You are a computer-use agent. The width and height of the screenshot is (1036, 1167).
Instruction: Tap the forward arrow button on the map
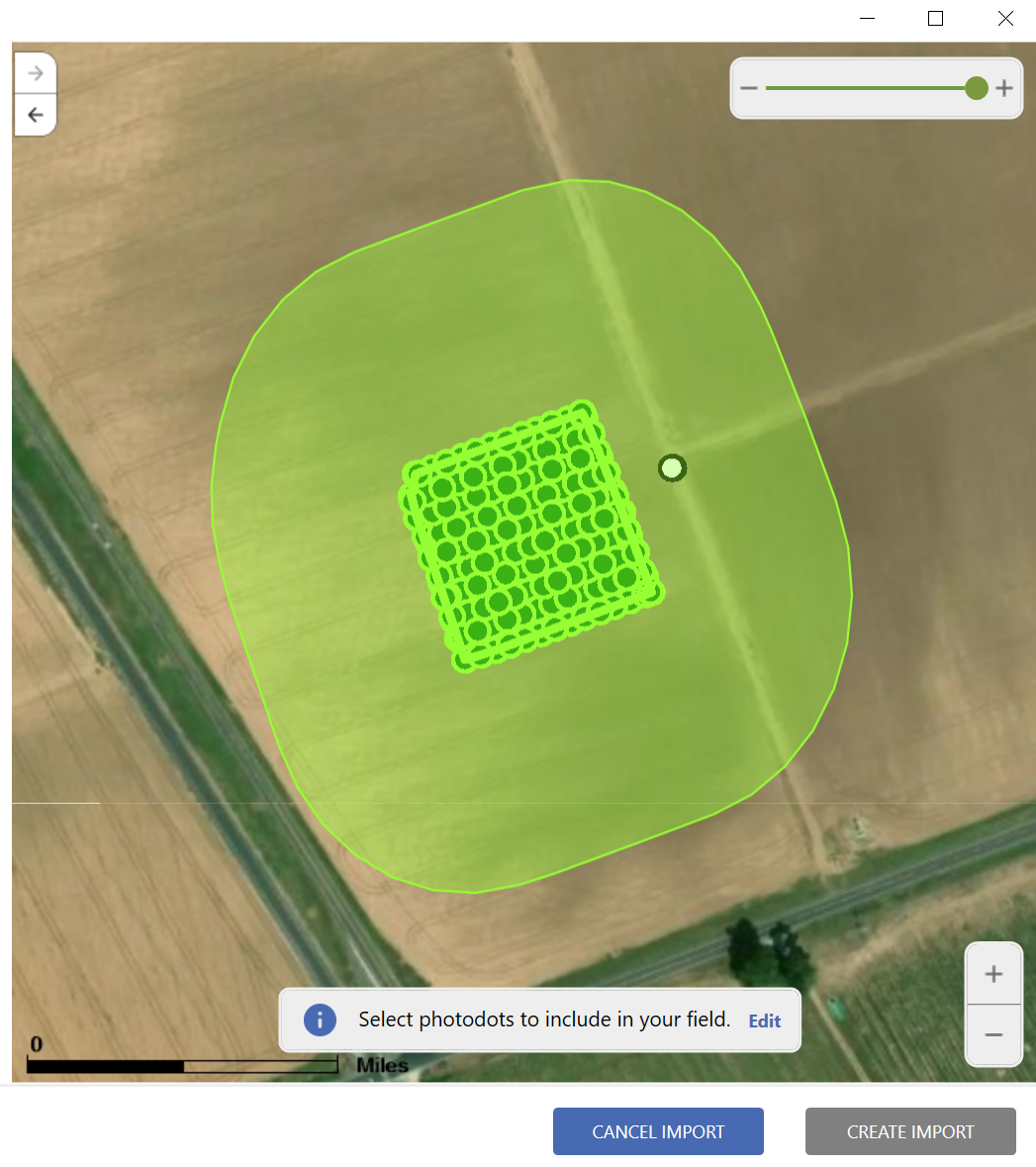pyautogui.click(x=36, y=73)
